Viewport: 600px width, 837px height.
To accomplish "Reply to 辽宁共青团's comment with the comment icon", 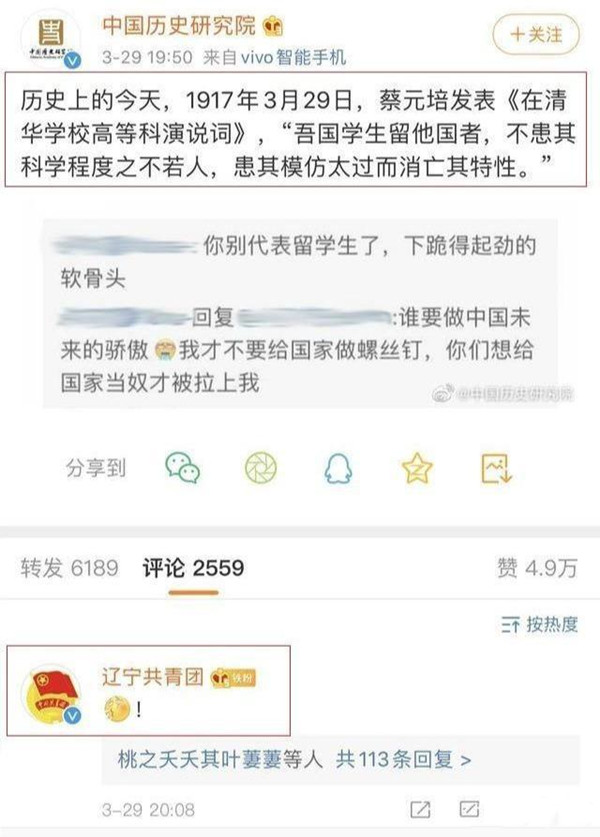I will pos(467,809).
